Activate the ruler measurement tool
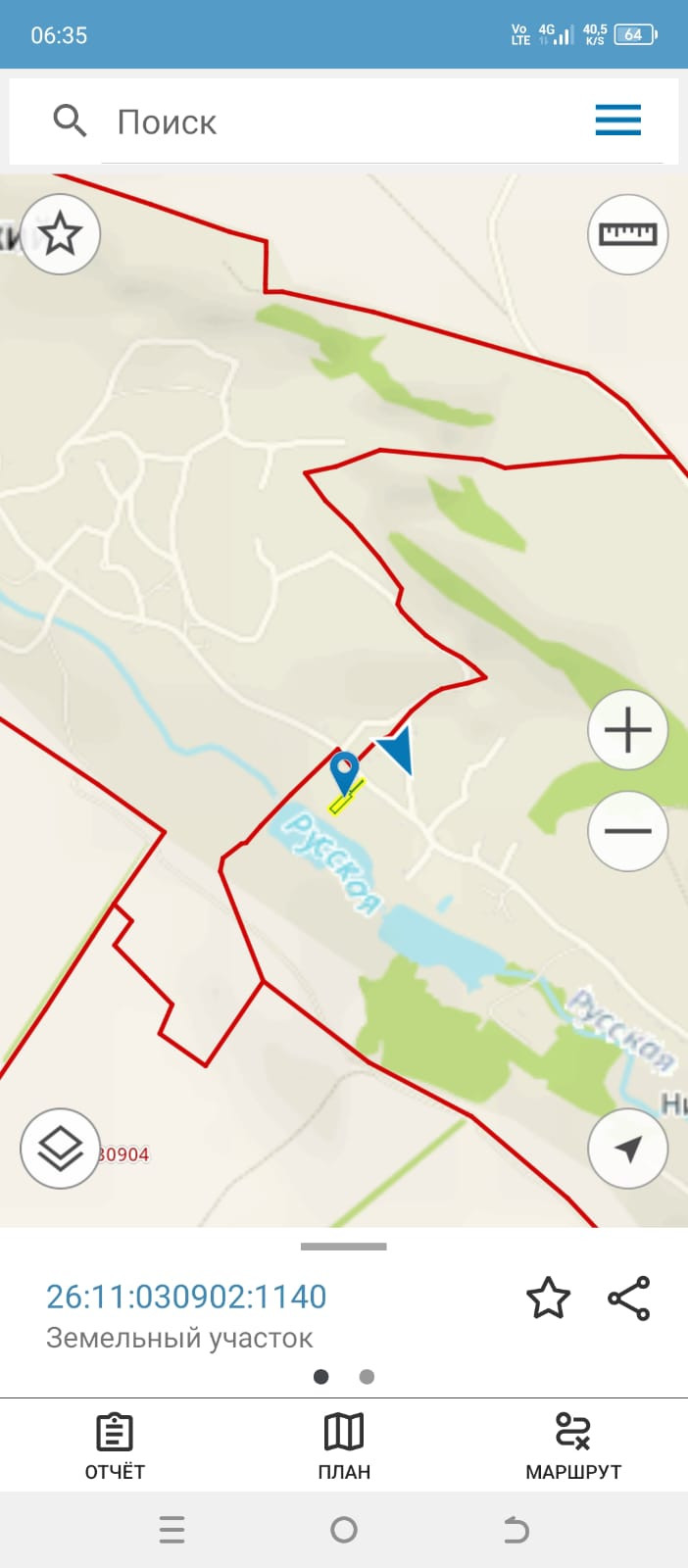 click(627, 234)
